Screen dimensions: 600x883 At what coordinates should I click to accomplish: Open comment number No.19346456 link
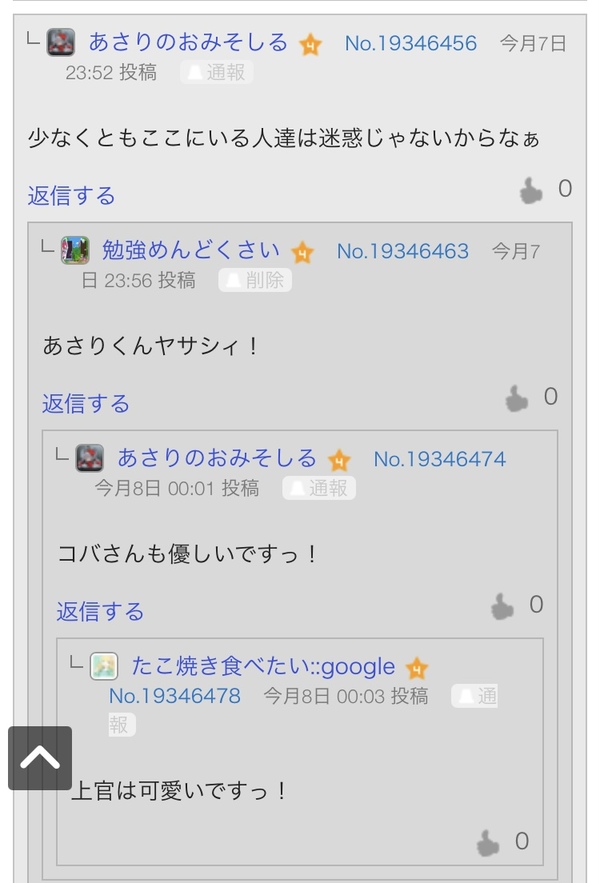click(410, 43)
